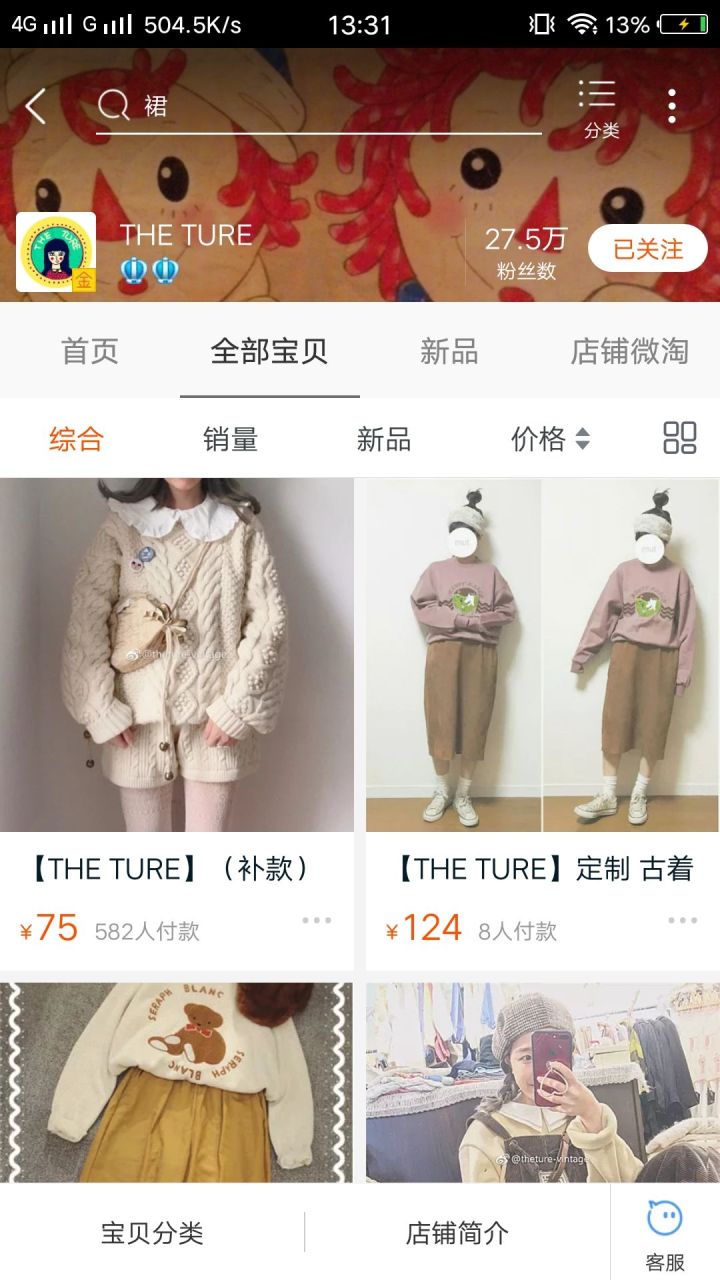This screenshot has width=720, height=1280.
Task: Show more options for the ¥75 item
Action: pyautogui.click(x=317, y=920)
